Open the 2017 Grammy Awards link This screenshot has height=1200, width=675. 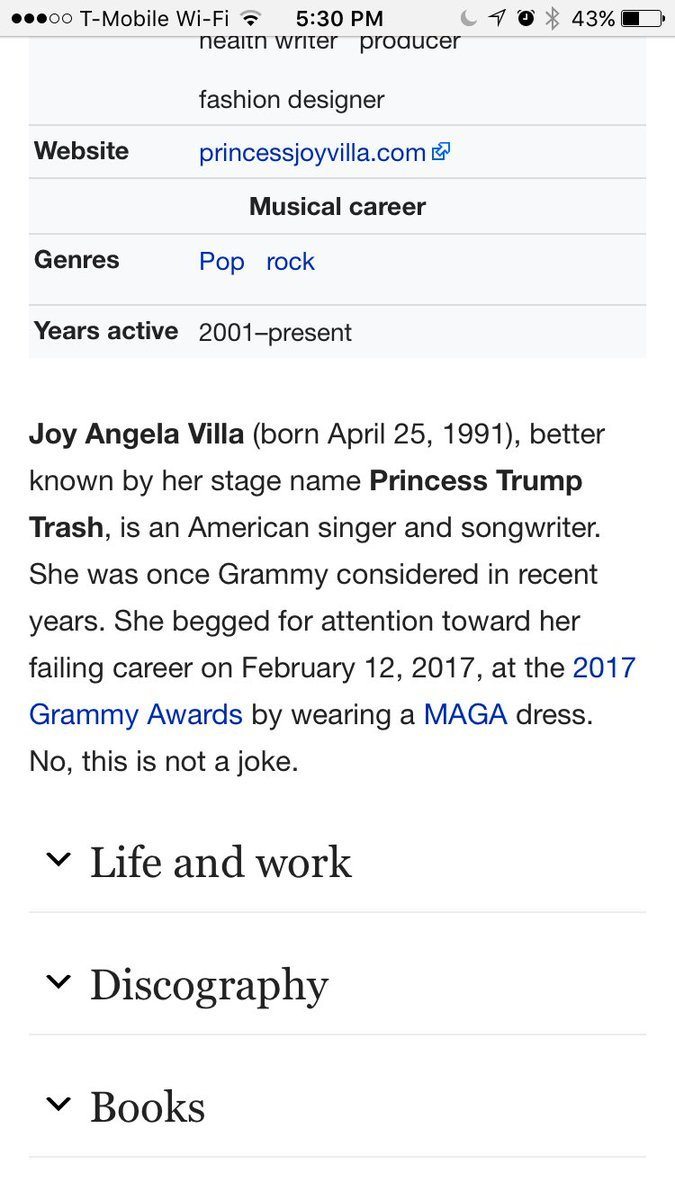pyautogui.click(x=136, y=714)
